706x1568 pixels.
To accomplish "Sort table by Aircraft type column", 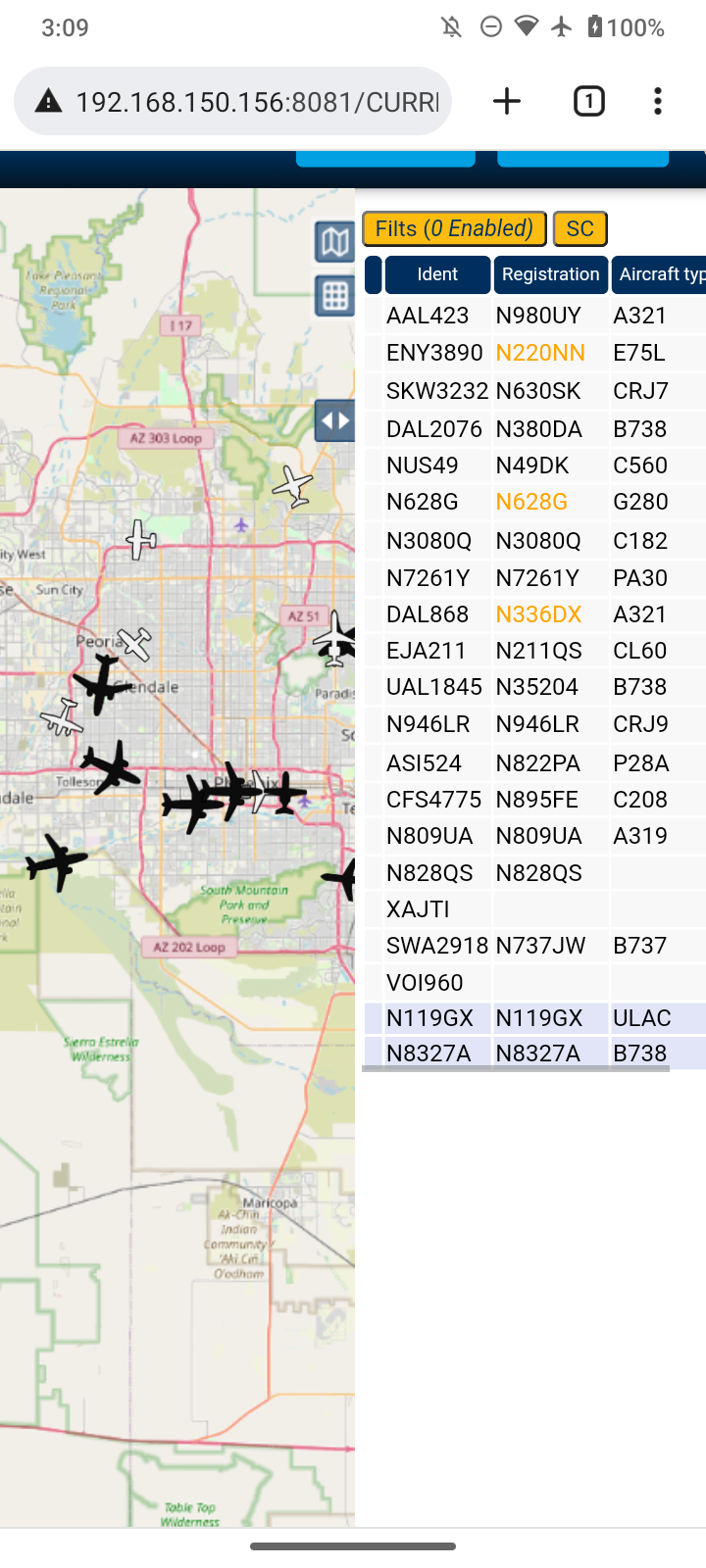I will [x=658, y=274].
